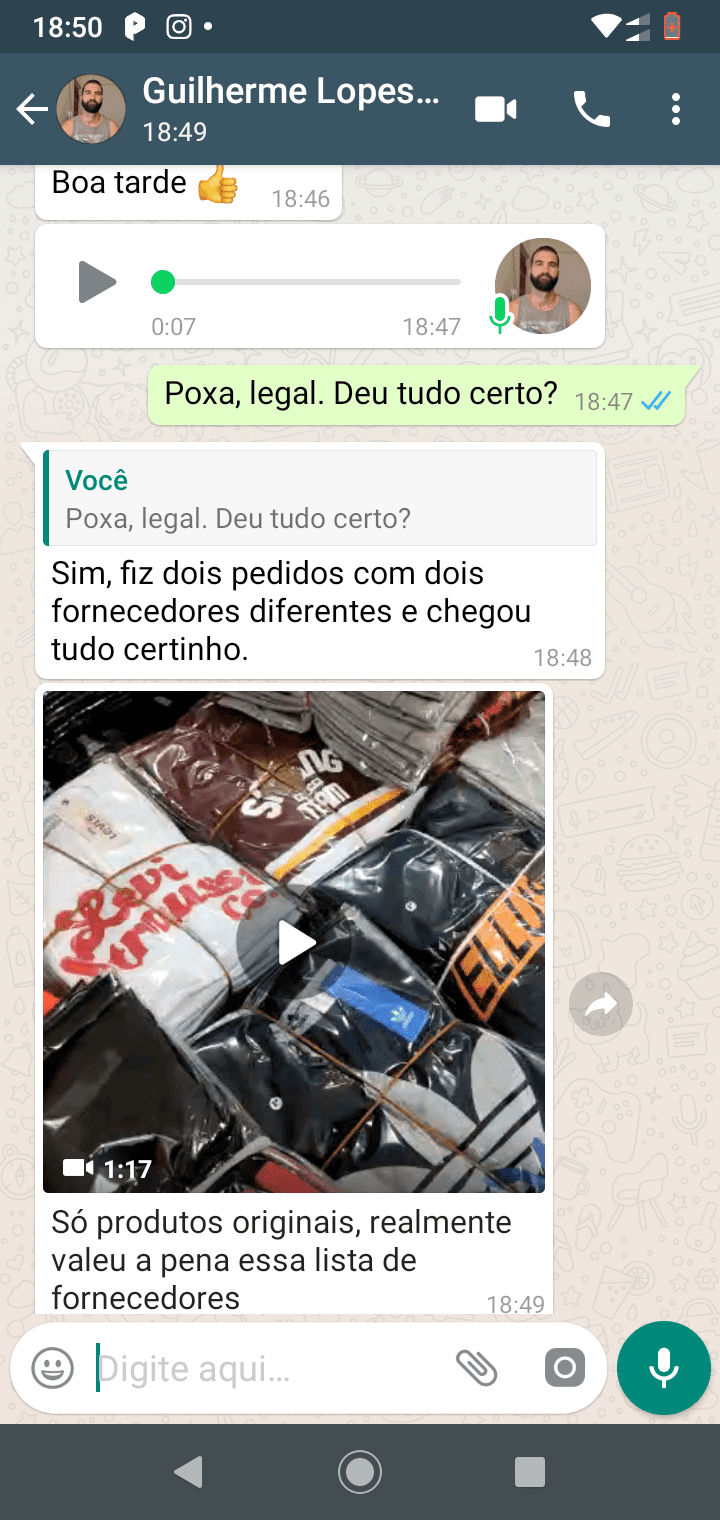Open the camera from the message bar
The image size is (720, 1520).
coord(564,1368)
